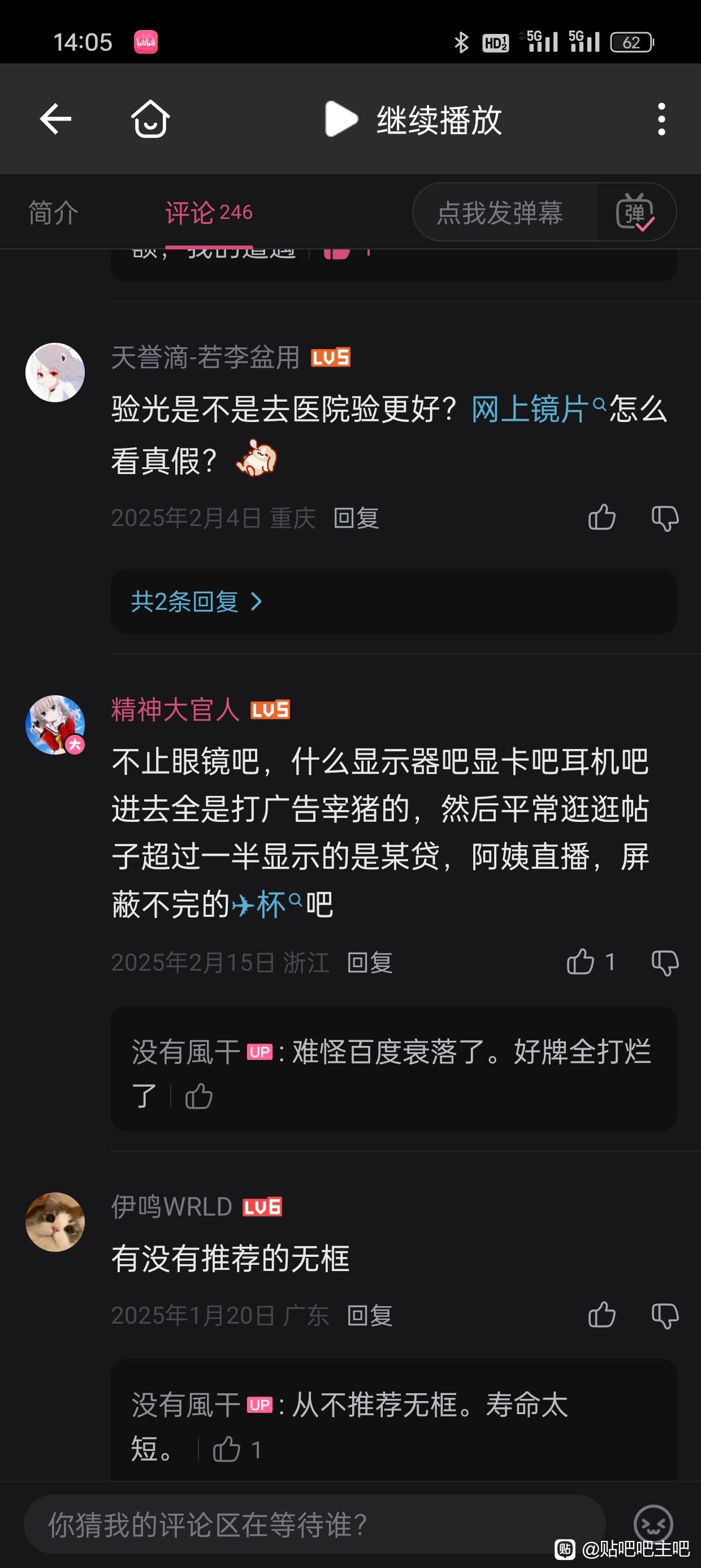Select the 评论 246 tab
This screenshot has height=1568, width=701.
(209, 213)
